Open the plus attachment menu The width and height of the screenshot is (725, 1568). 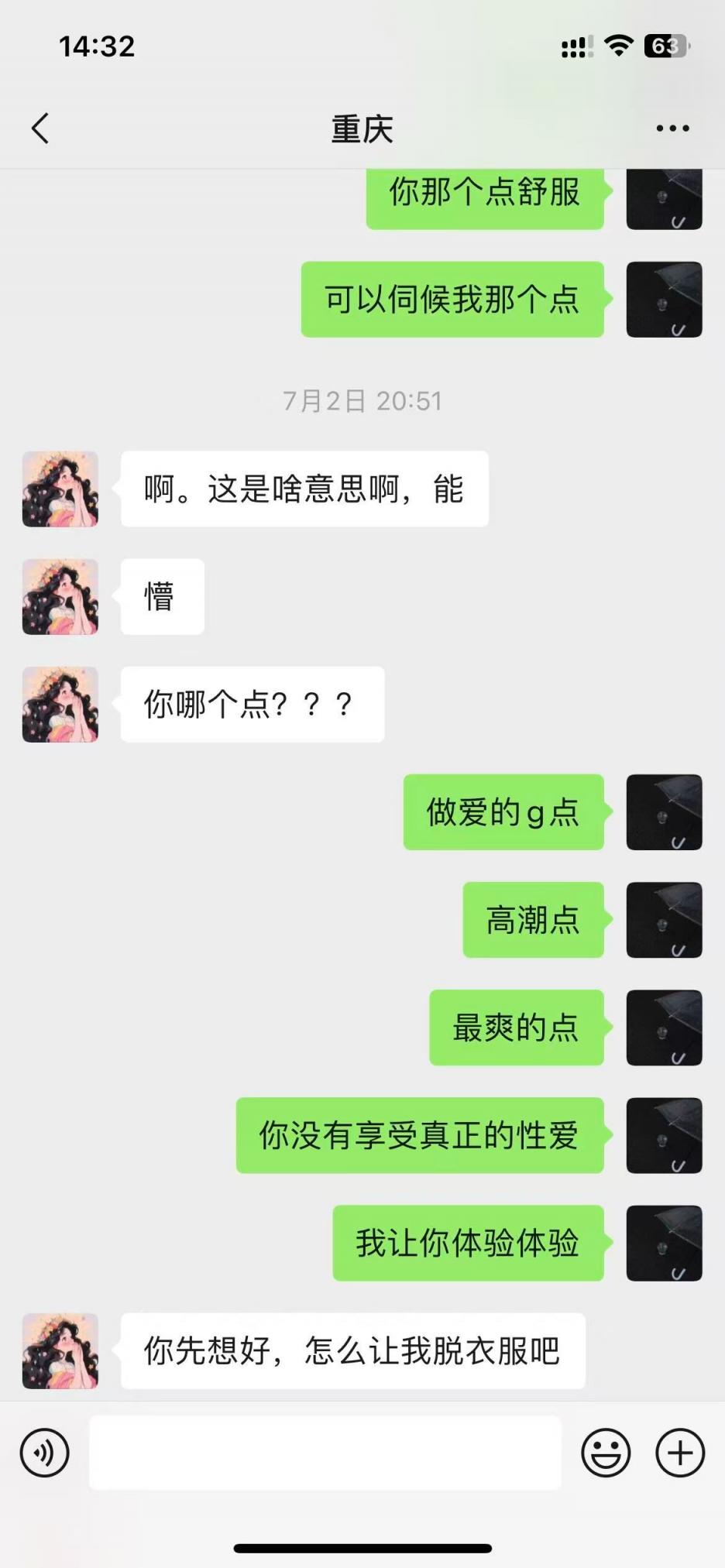click(x=680, y=1453)
